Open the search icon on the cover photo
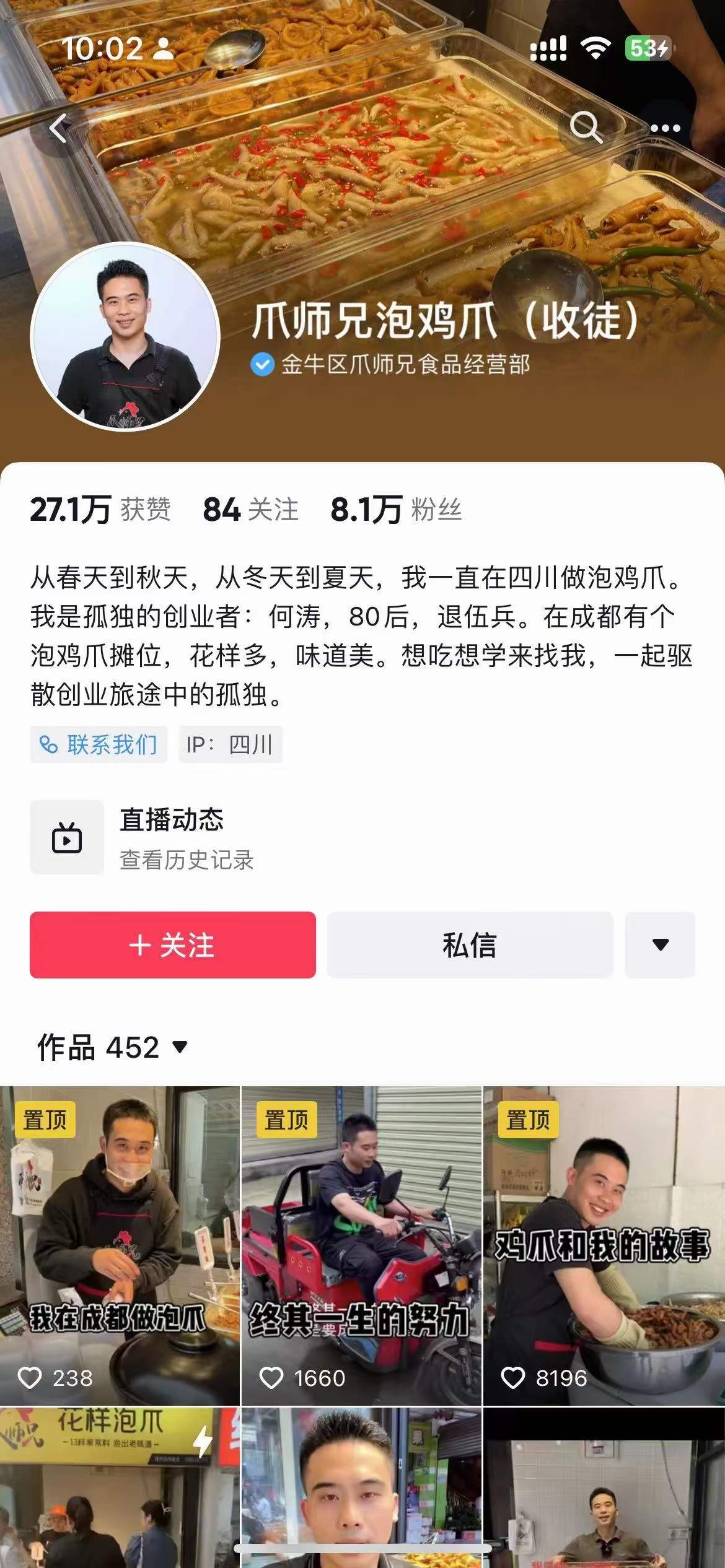Image resolution: width=725 pixels, height=1568 pixels. pyautogui.click(x=585, y=127)
